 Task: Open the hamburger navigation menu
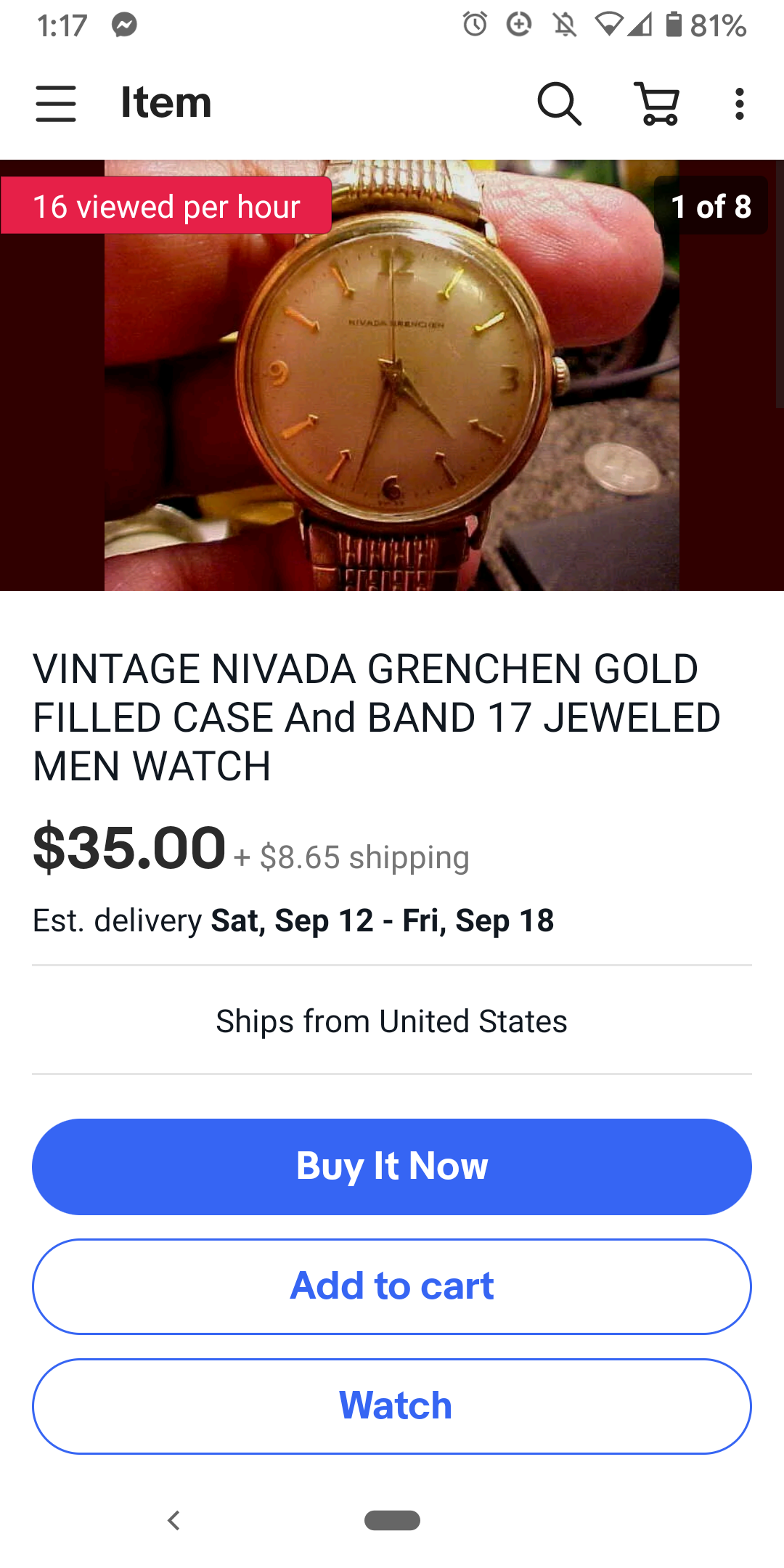[56, 103]
